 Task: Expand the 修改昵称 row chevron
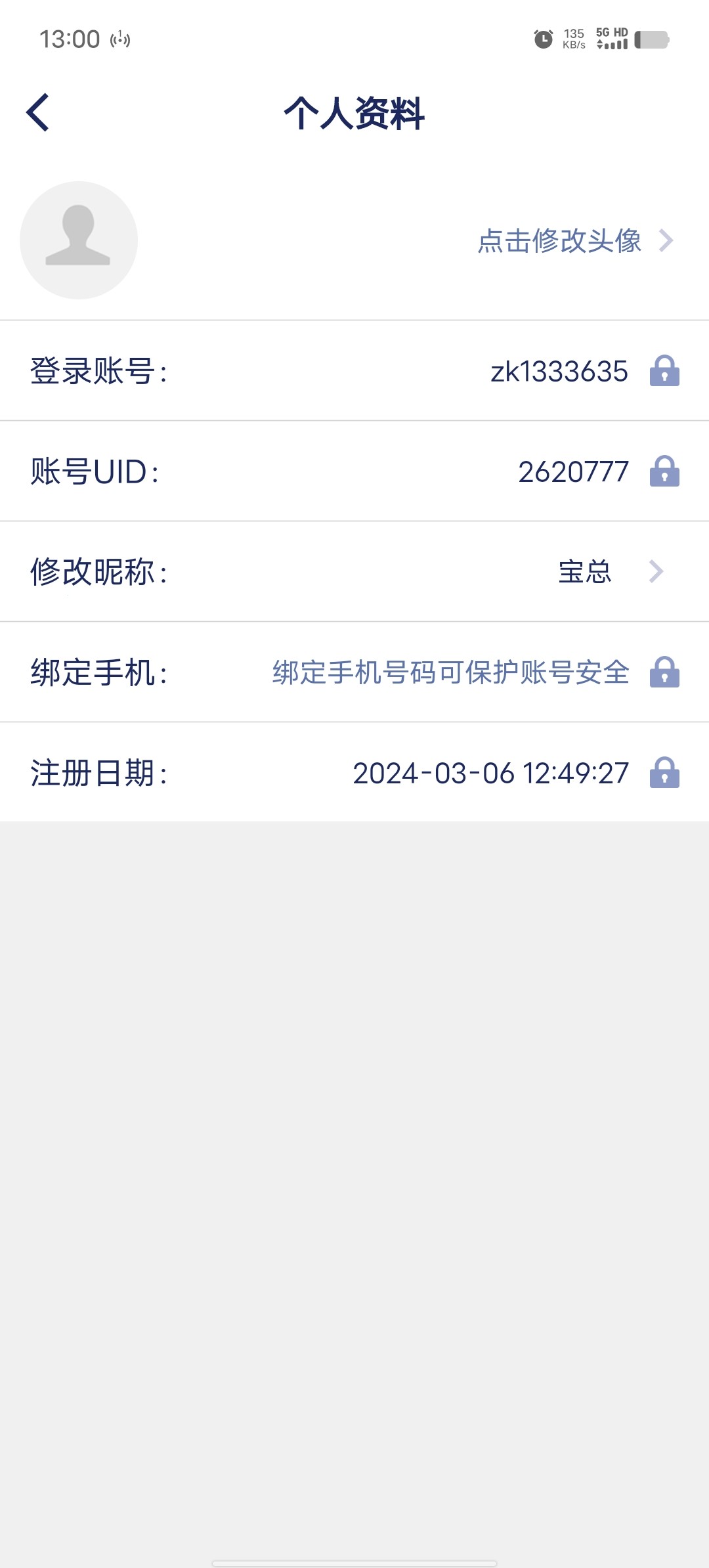pyautogui.click(x=656, y=573)
